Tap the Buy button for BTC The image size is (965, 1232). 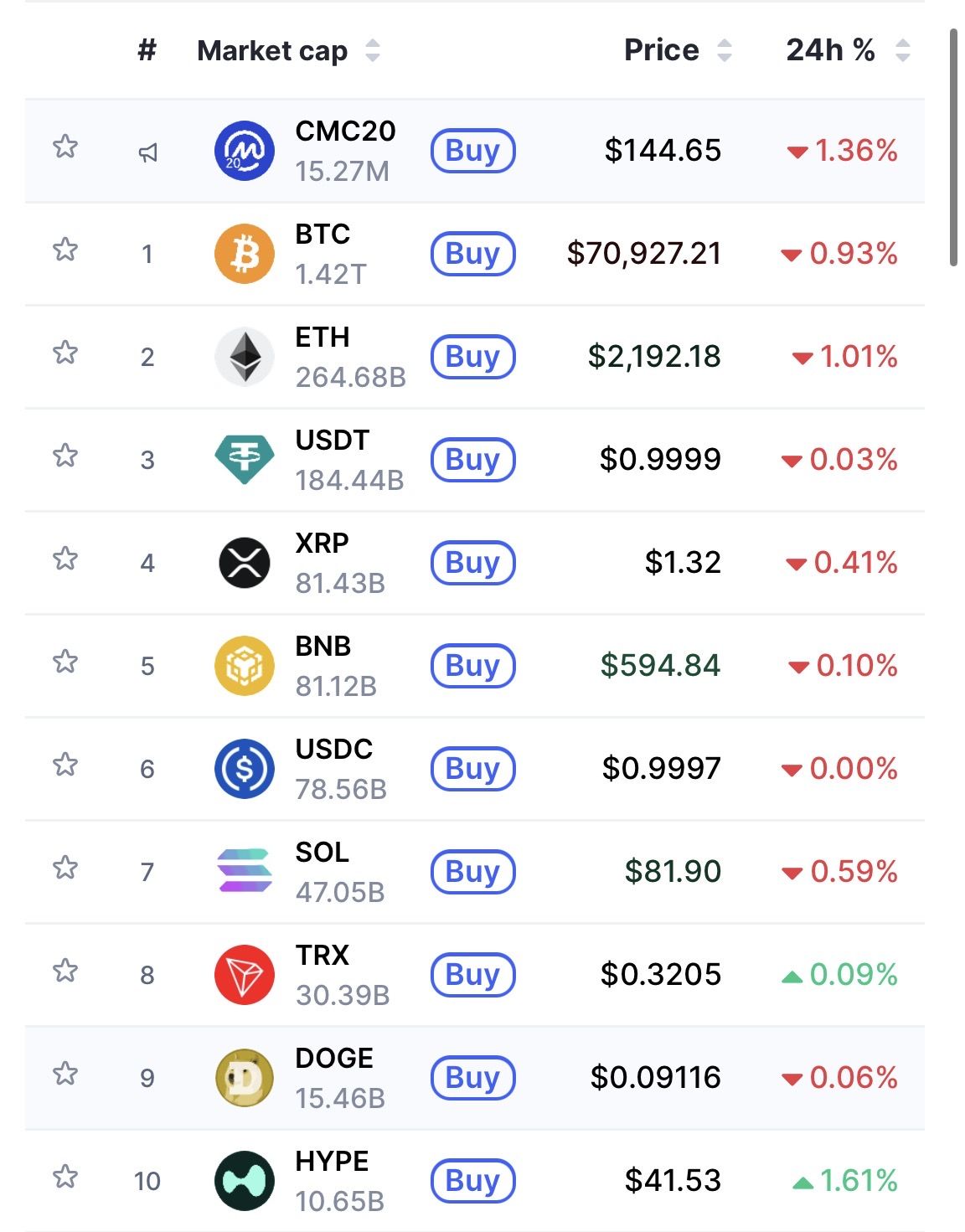pyautogui.click(x=472, y=254)
